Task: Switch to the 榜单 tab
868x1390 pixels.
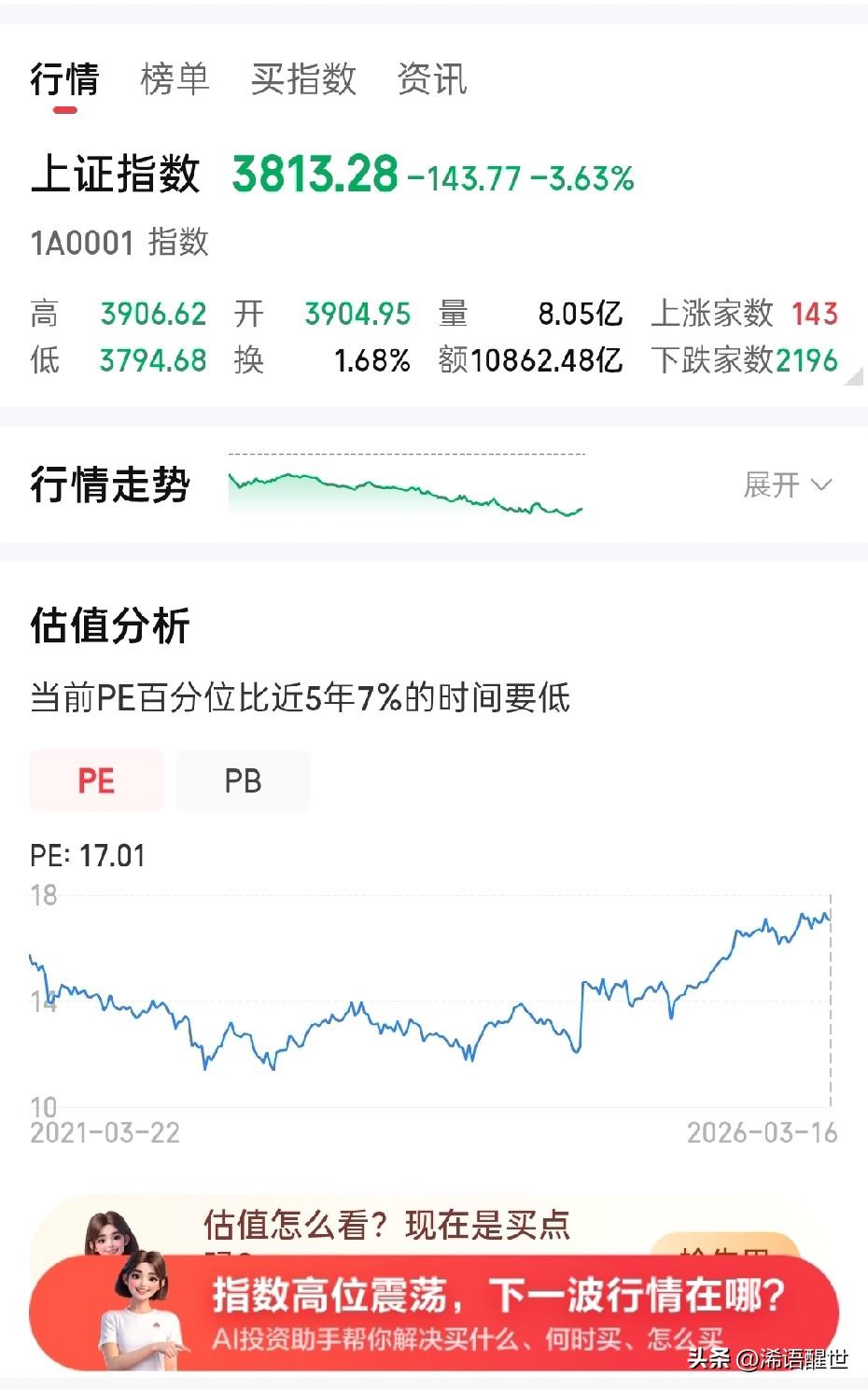Action: point(175,81)
